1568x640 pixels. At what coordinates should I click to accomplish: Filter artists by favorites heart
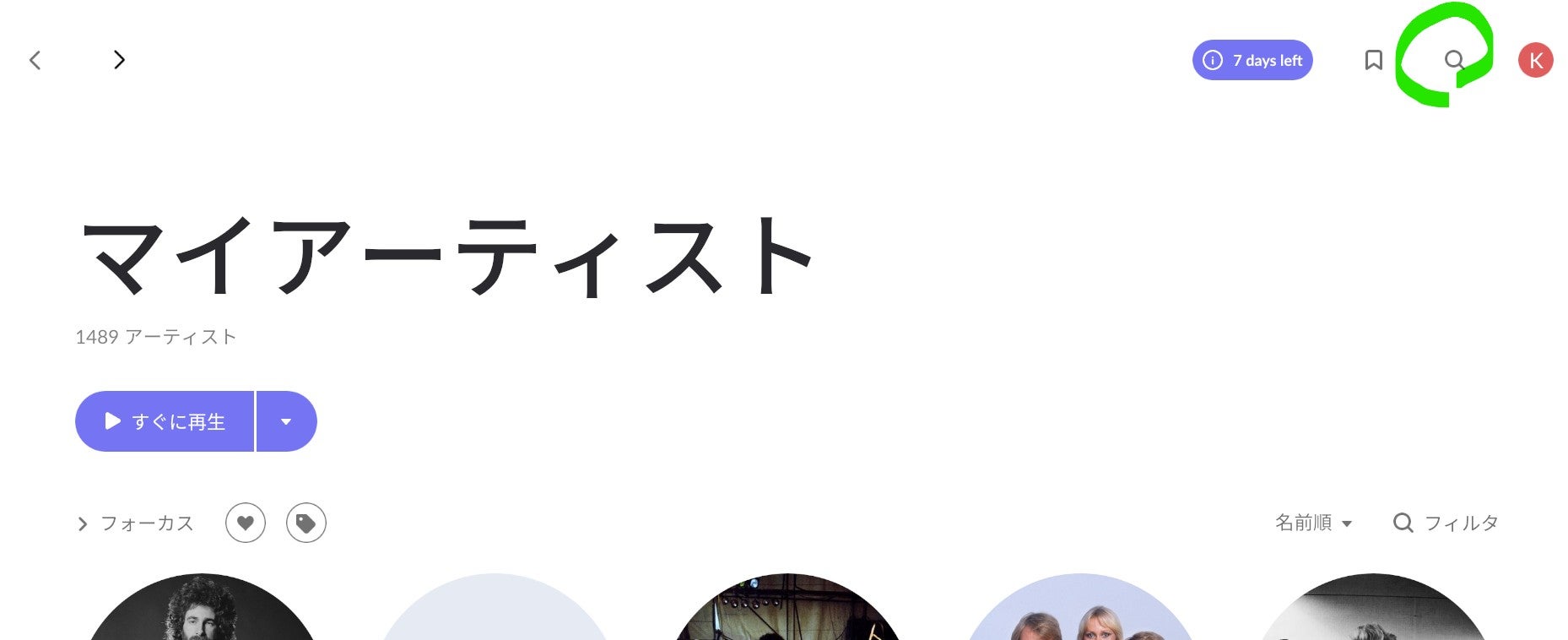point(246,523)
